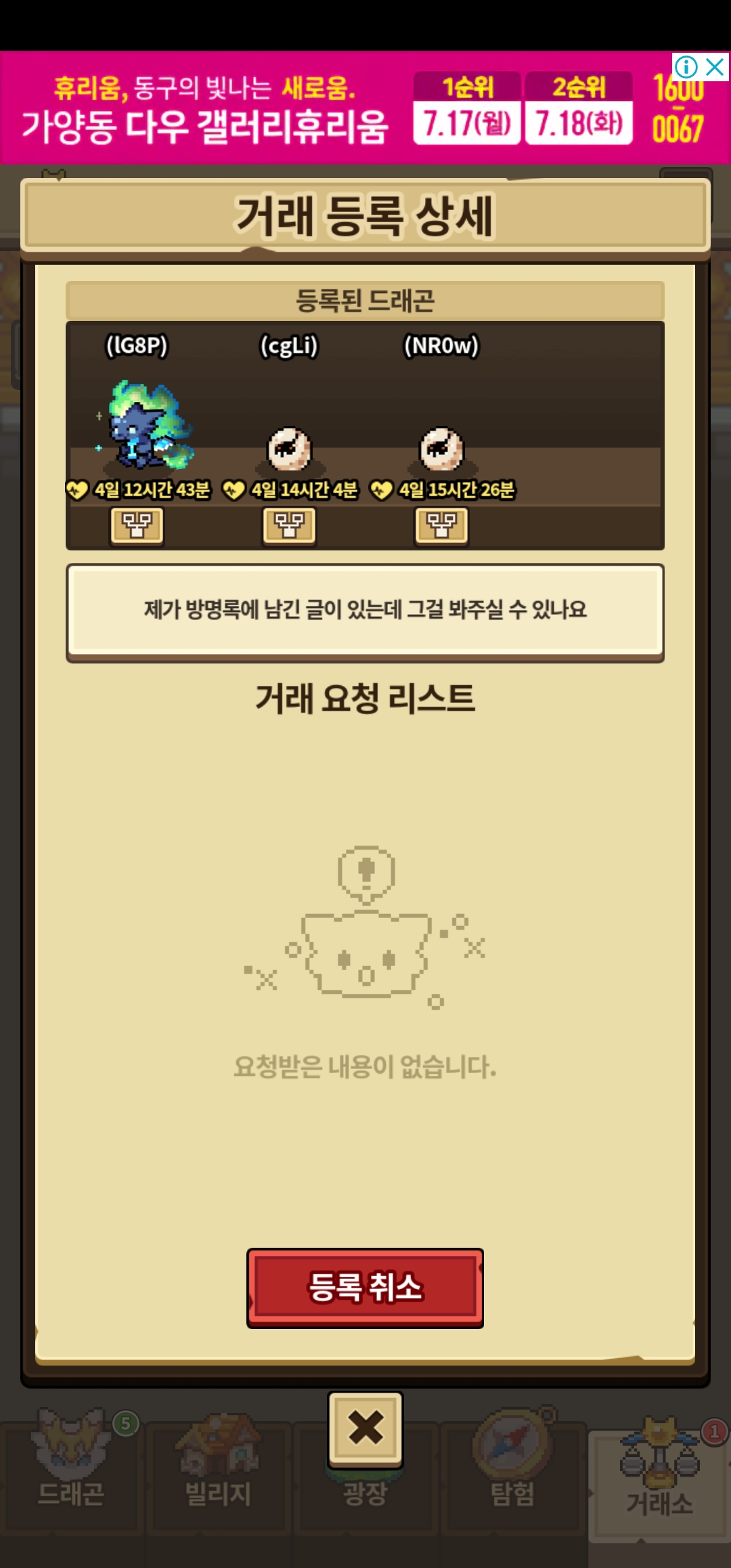
Task: Open family tree for egg cgLi
Action: point(289,525)
